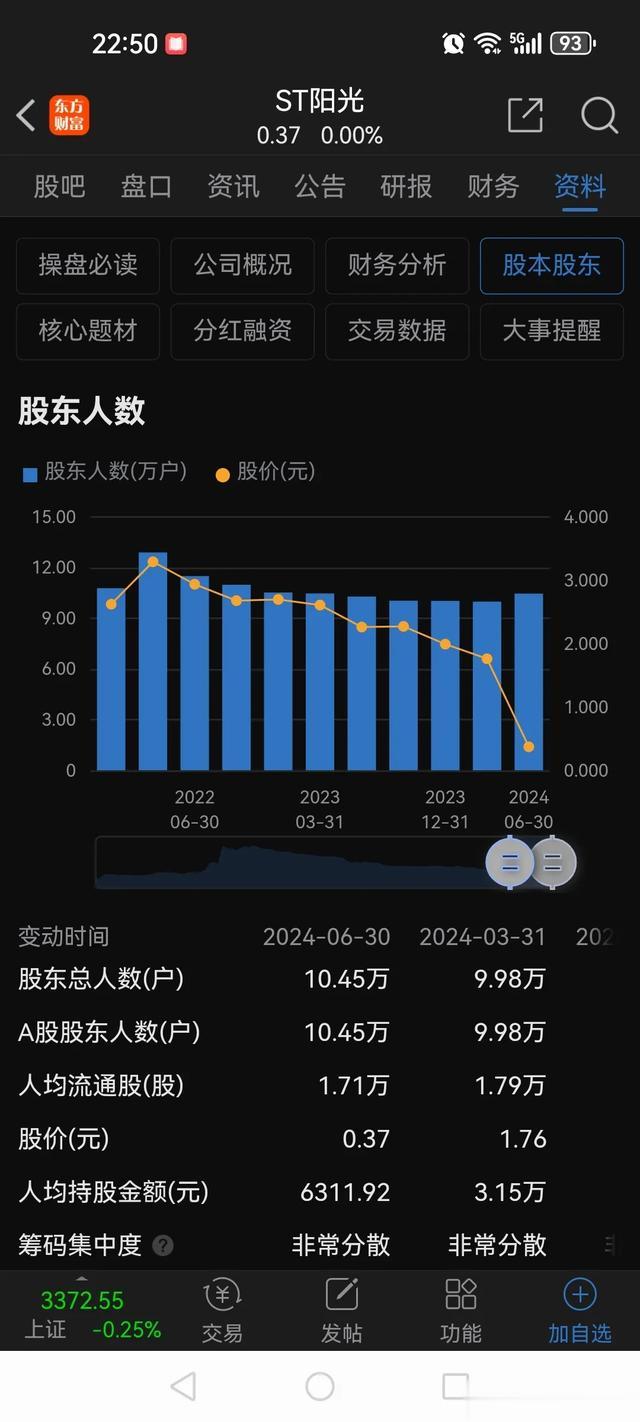Select the 操盘必读 chip
The width and height of the screenshot is (640, 1422).
88,265
